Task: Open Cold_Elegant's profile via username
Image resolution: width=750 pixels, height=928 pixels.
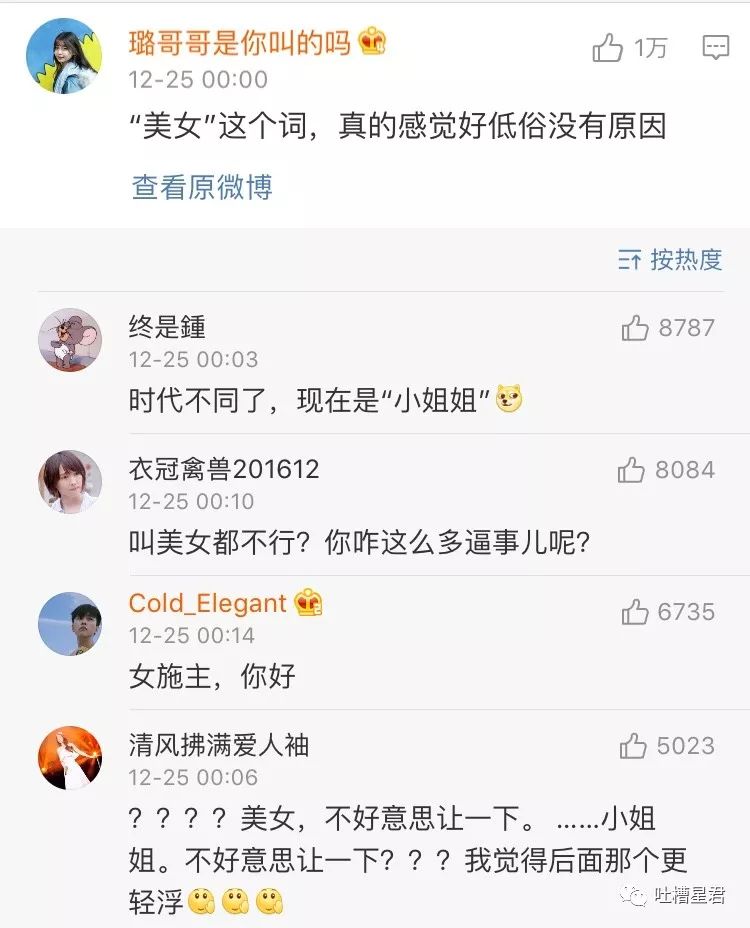Action: (x=208, y=603)
